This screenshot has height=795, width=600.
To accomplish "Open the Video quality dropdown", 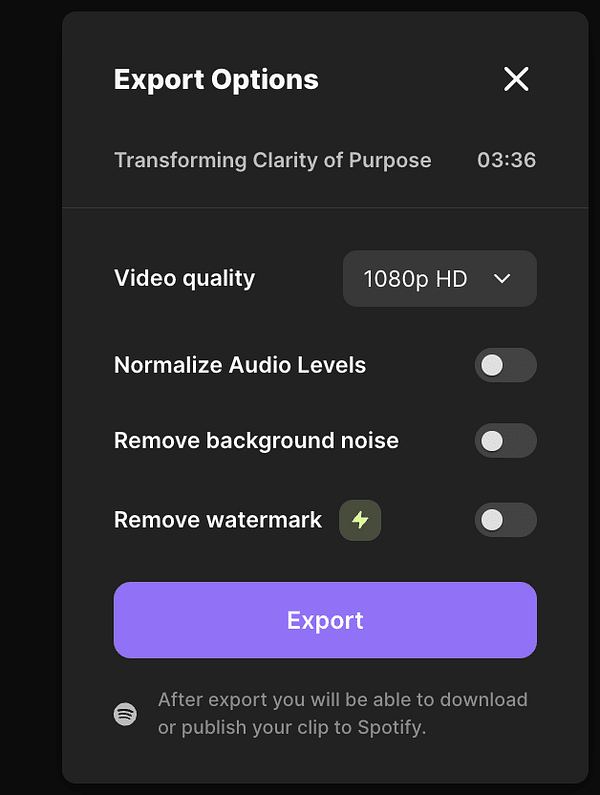I will coord(439,279).
